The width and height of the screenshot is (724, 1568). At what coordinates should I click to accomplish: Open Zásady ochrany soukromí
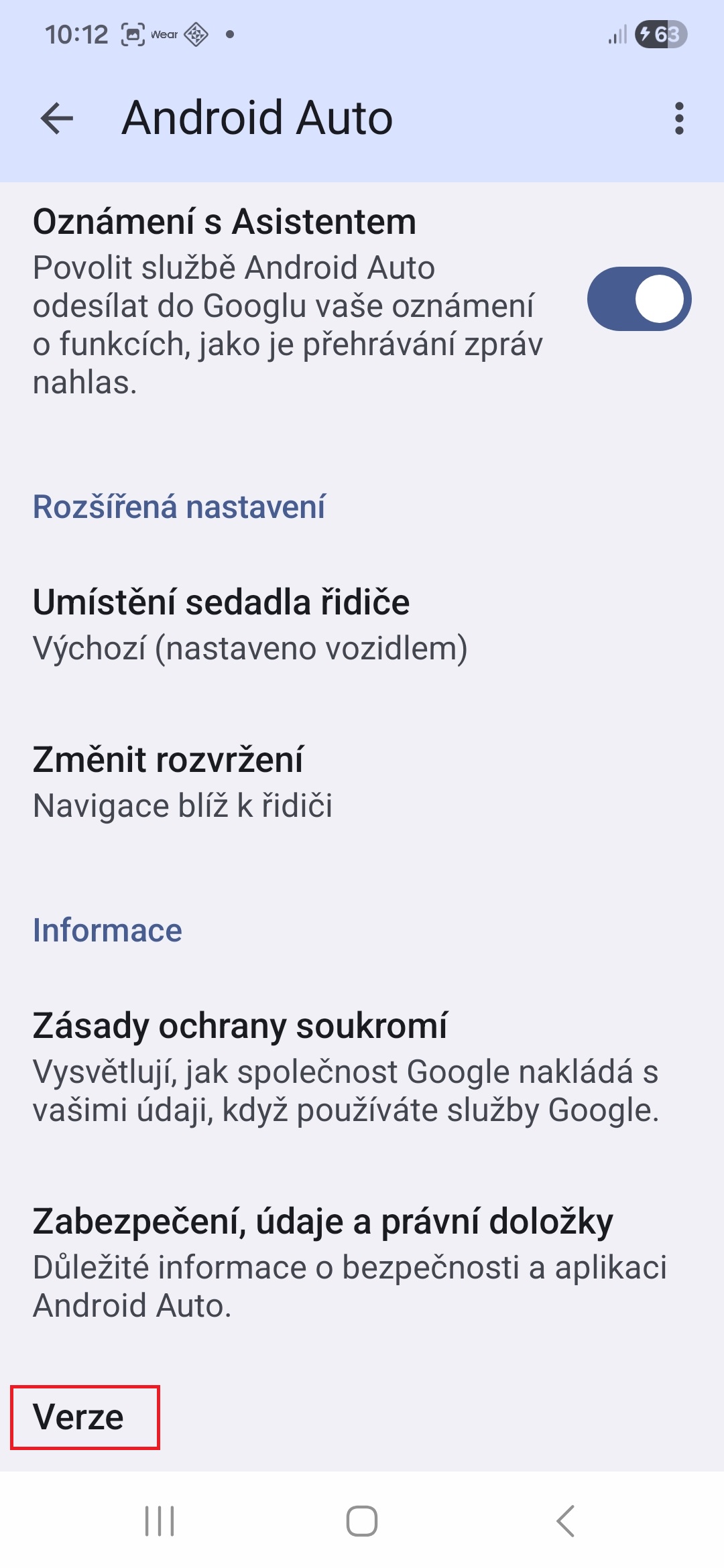pos(362,1067)
